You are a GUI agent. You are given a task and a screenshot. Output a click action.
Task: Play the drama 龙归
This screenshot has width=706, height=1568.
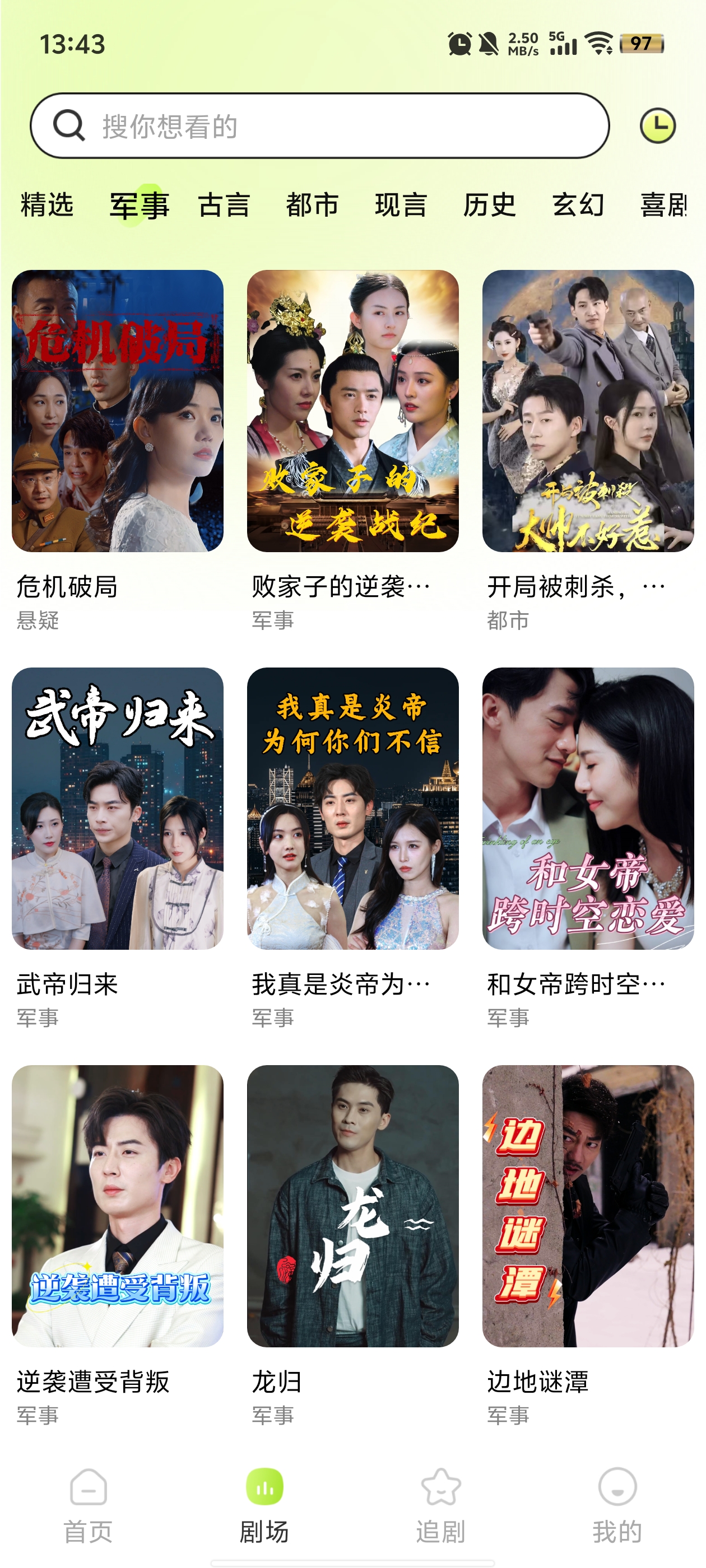click(352, 1206)
